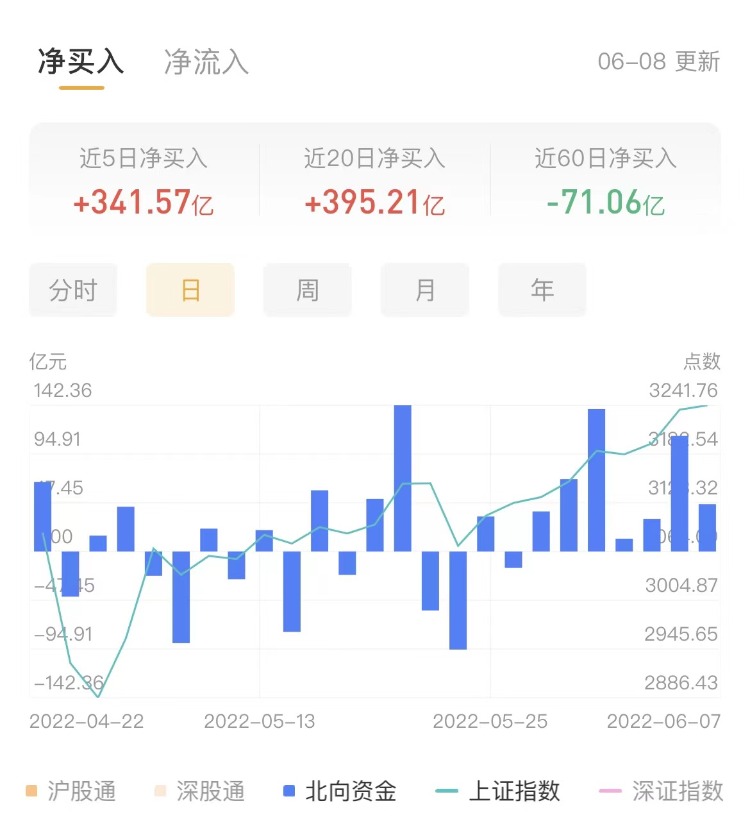The width and height of the screenshot is (750, 817).
Task: Change chart period to 月
Action: click(x=425, y=290)
